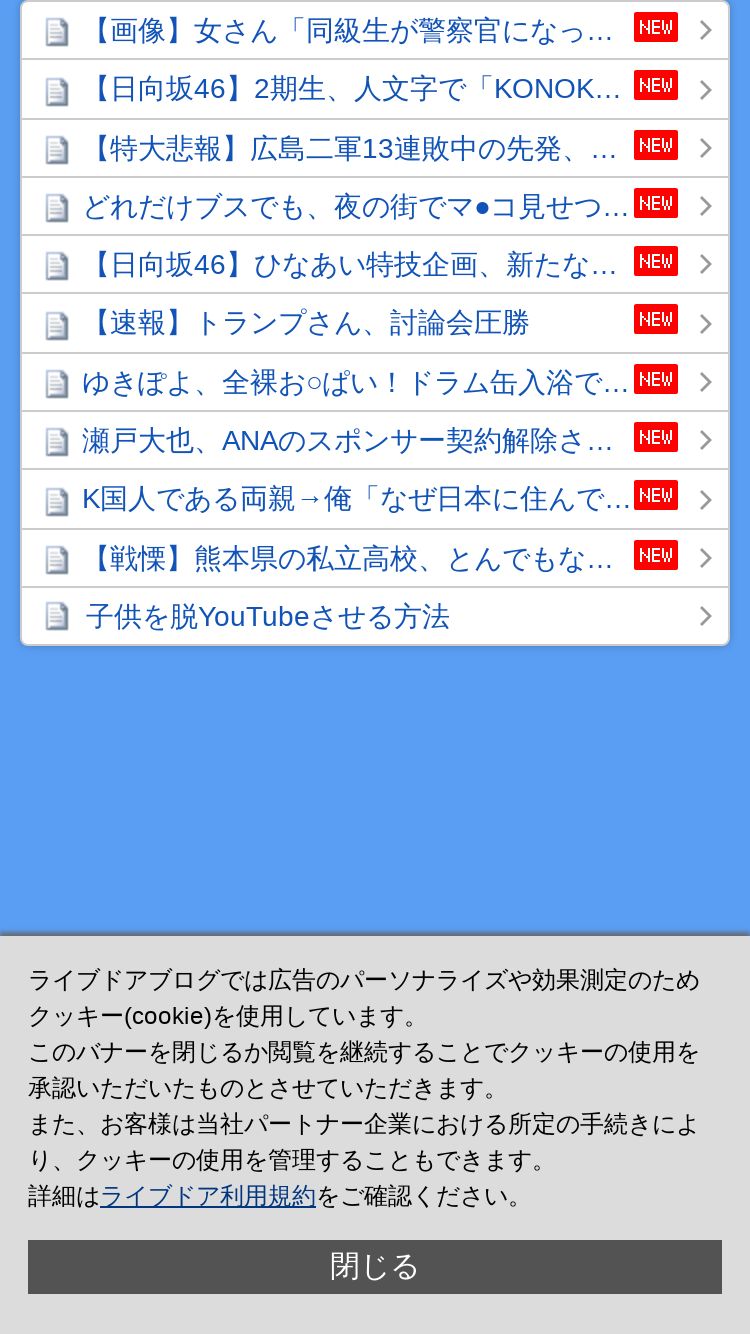Open 【戦慄】熊本県の私立高校 article
750x1334 pixels.
[x=375, y=558]
